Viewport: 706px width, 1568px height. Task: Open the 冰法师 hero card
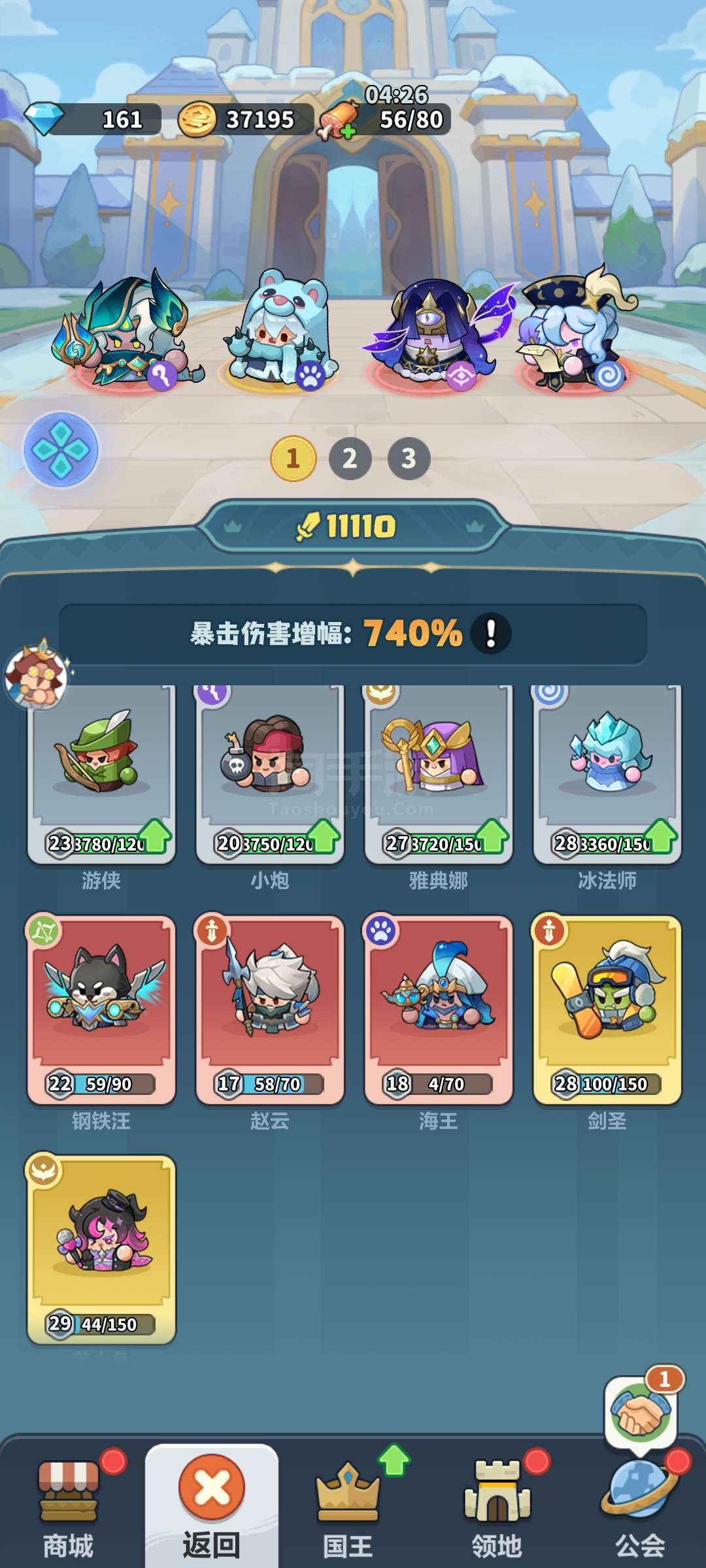[x=607, y=774]
